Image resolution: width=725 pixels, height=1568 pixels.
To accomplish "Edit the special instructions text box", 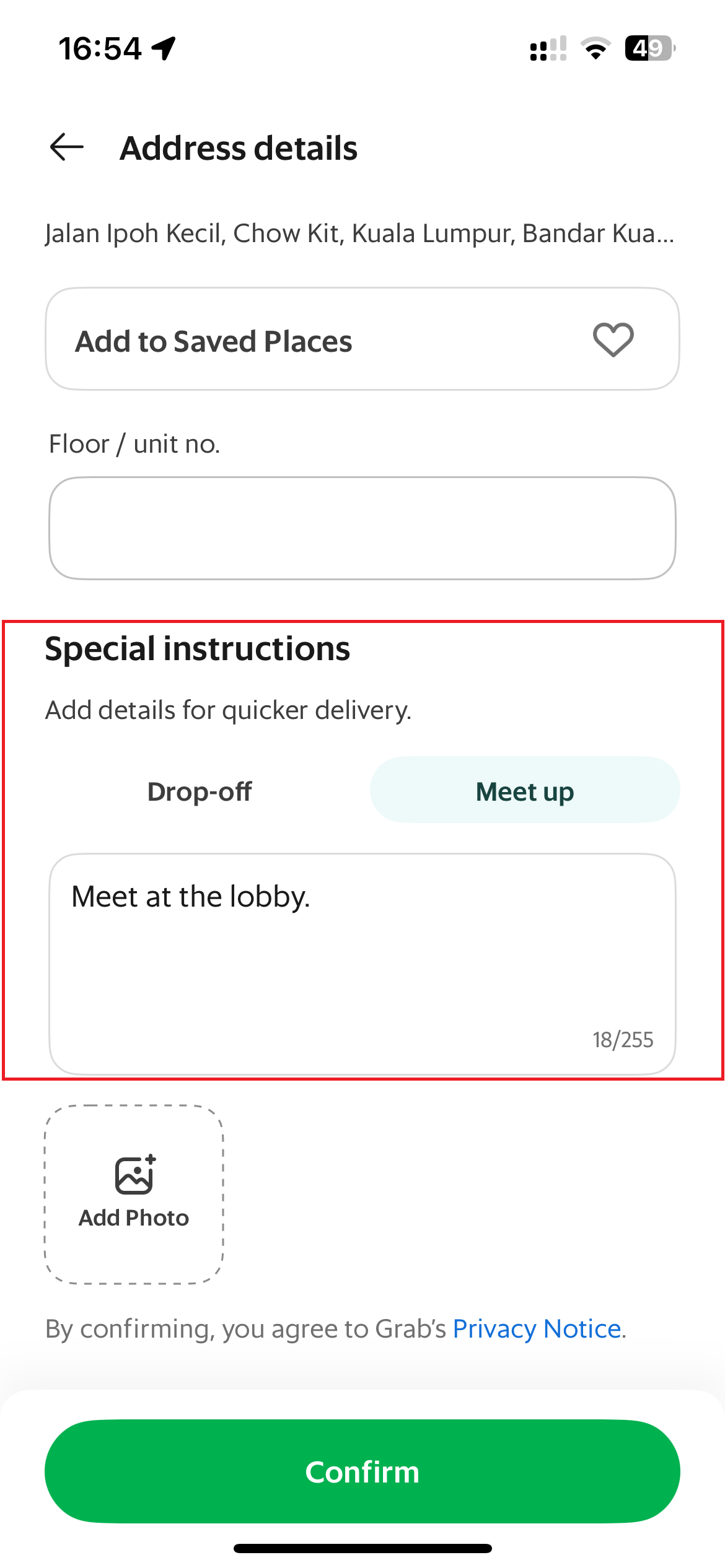I will click(x=362, y=964).
